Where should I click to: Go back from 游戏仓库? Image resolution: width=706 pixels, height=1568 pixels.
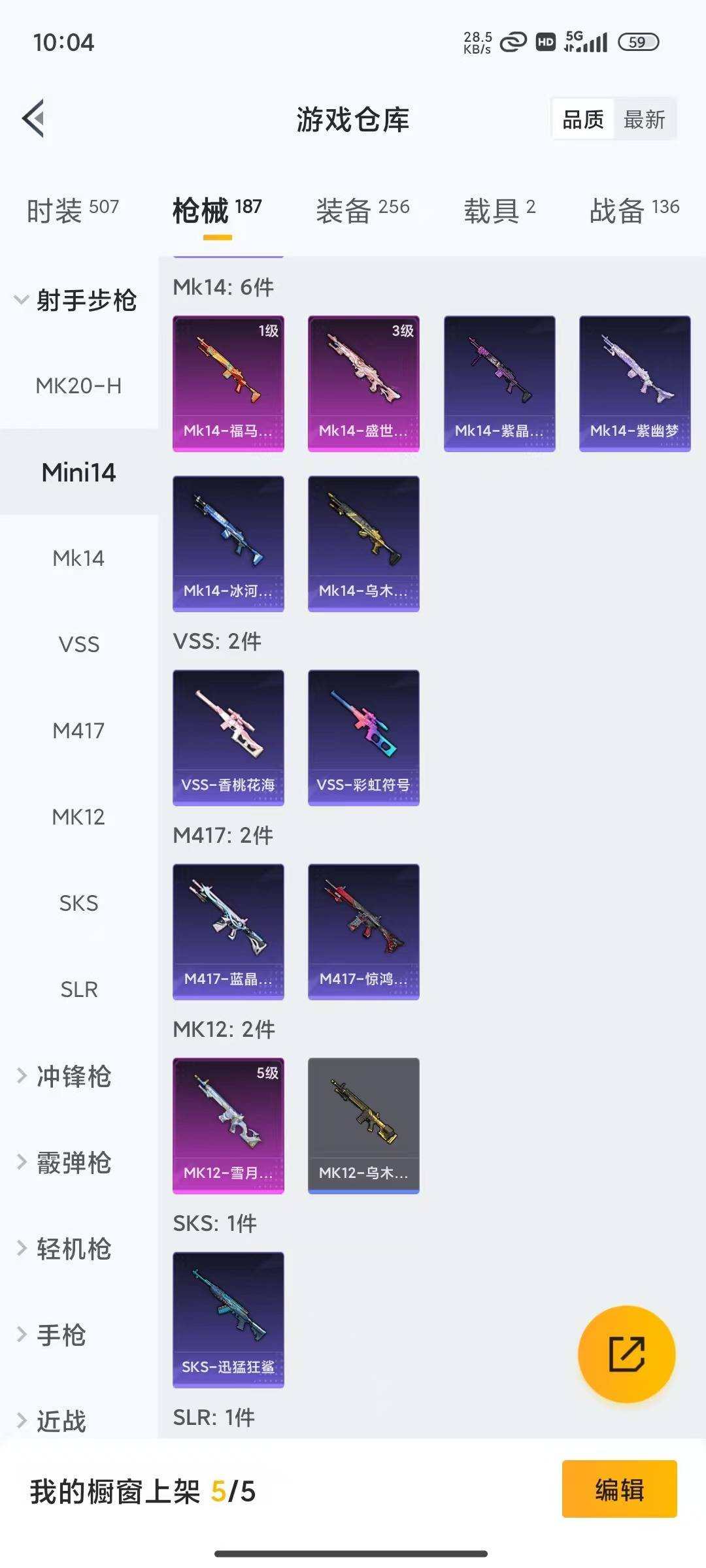[34, 118]
